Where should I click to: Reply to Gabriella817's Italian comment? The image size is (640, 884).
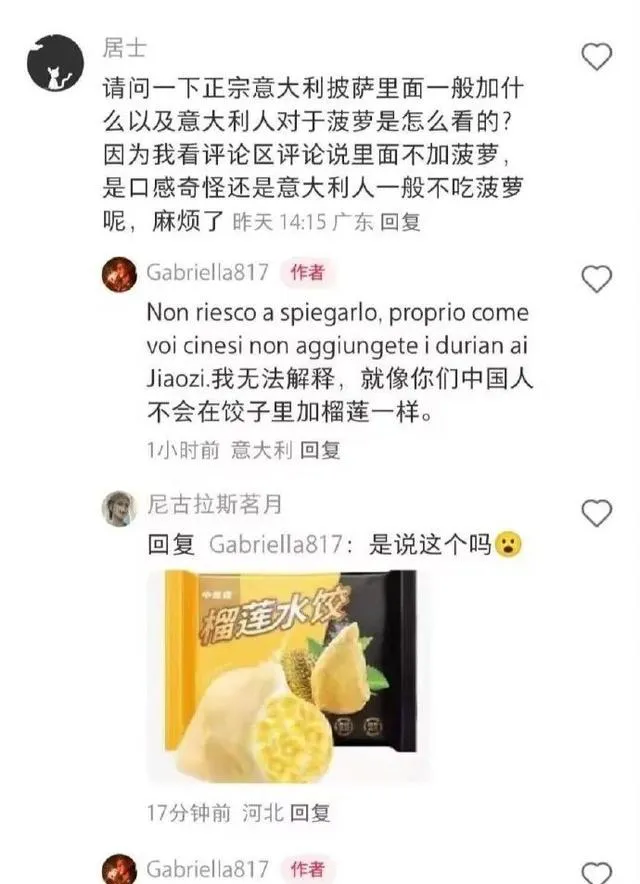pos(321,450)
